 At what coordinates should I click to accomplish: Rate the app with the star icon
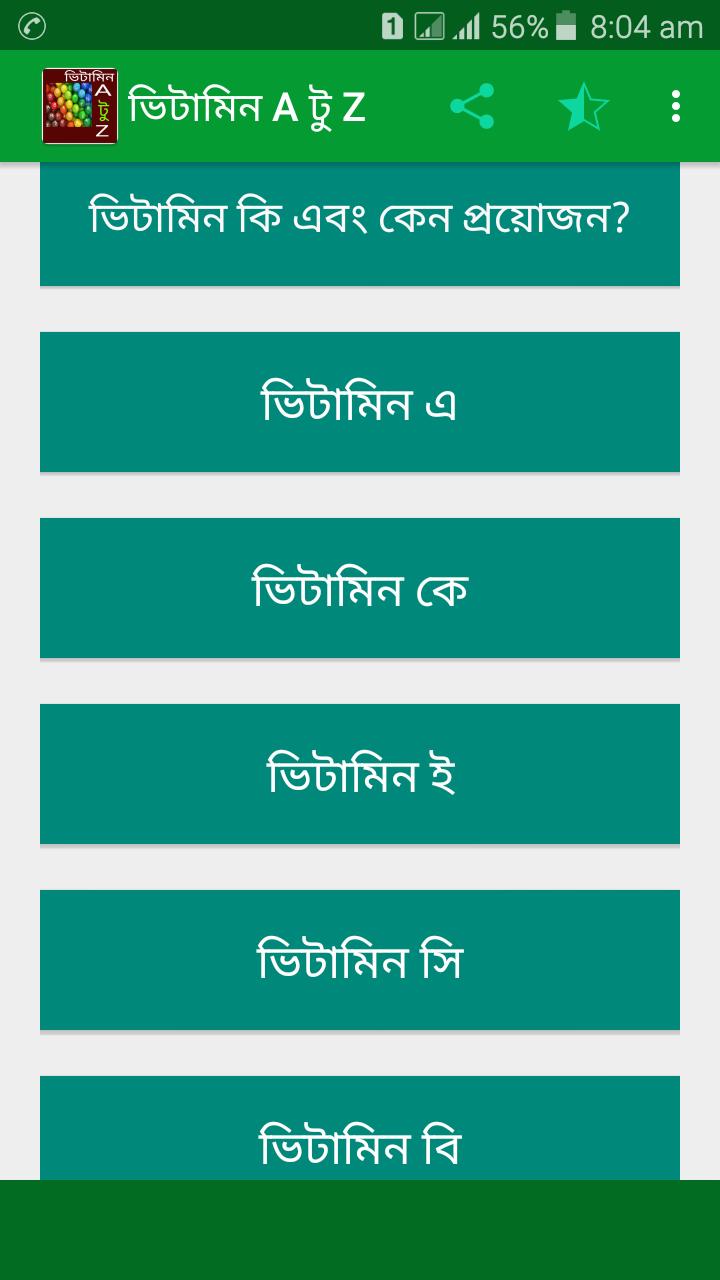[583, 106]
